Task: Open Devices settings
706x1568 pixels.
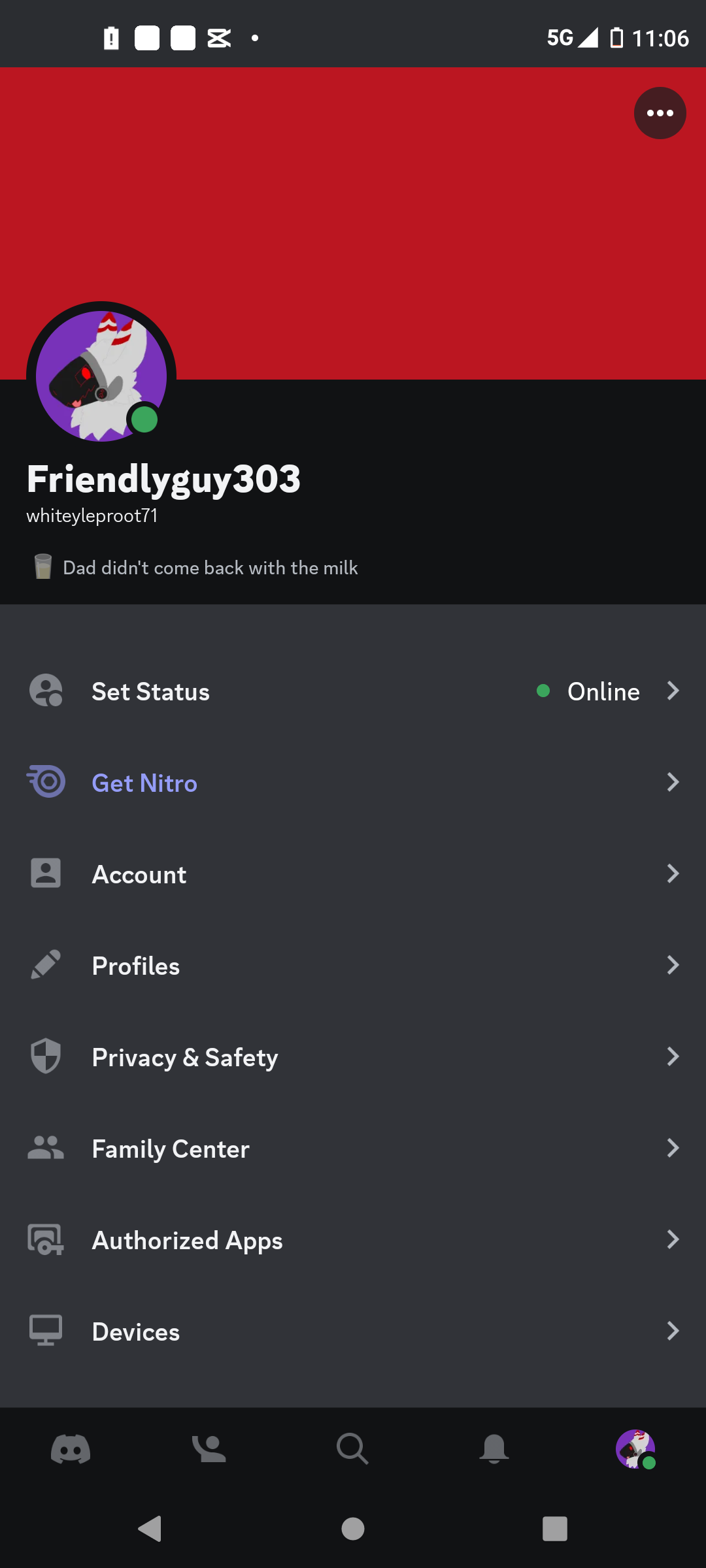Action: (353, 1331)
